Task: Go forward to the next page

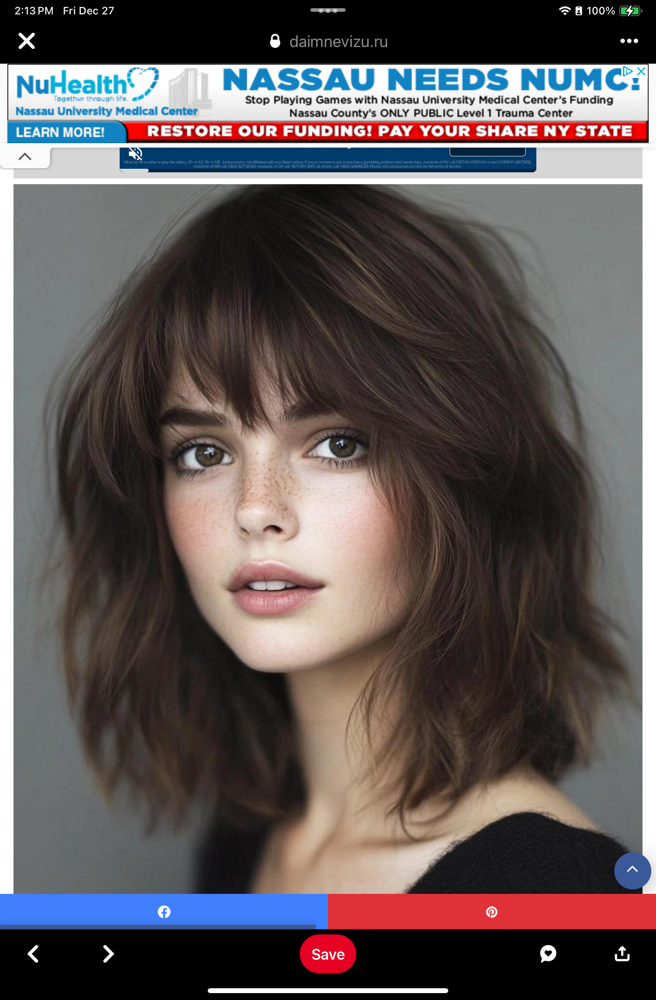Action: coord(108,954)
